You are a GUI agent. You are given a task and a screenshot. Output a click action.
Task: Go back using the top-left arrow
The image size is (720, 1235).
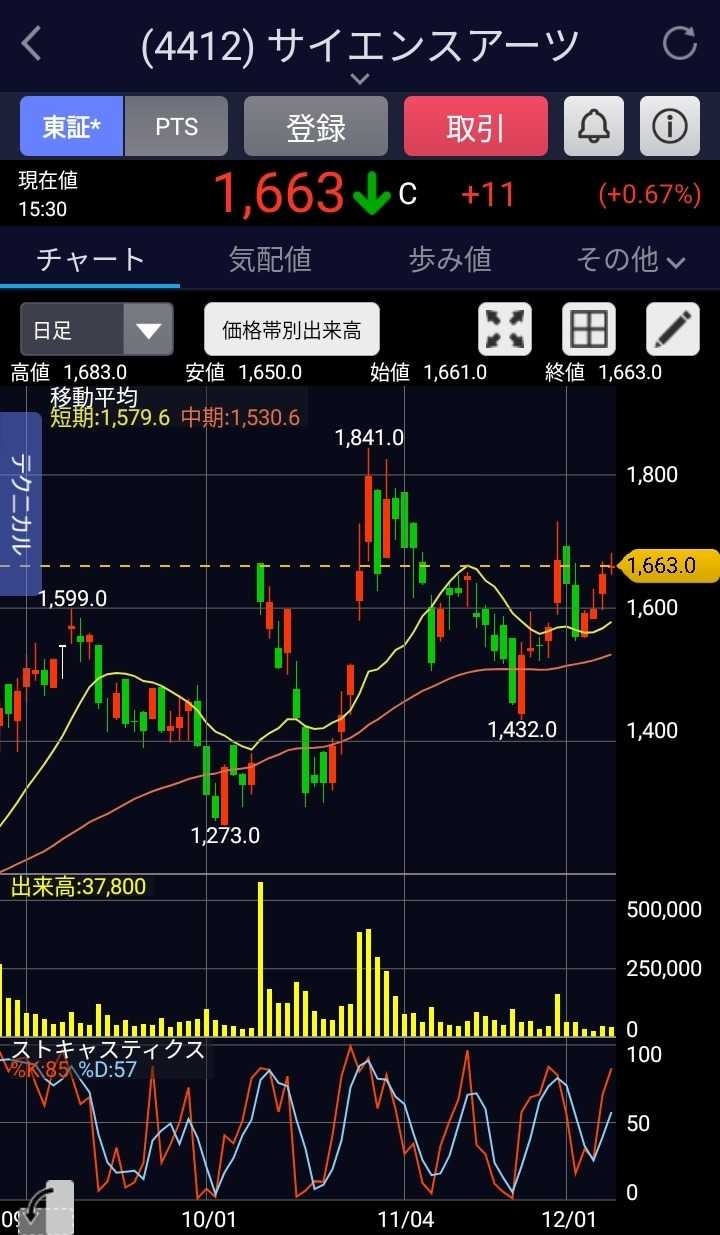click(x=32, y=44)
